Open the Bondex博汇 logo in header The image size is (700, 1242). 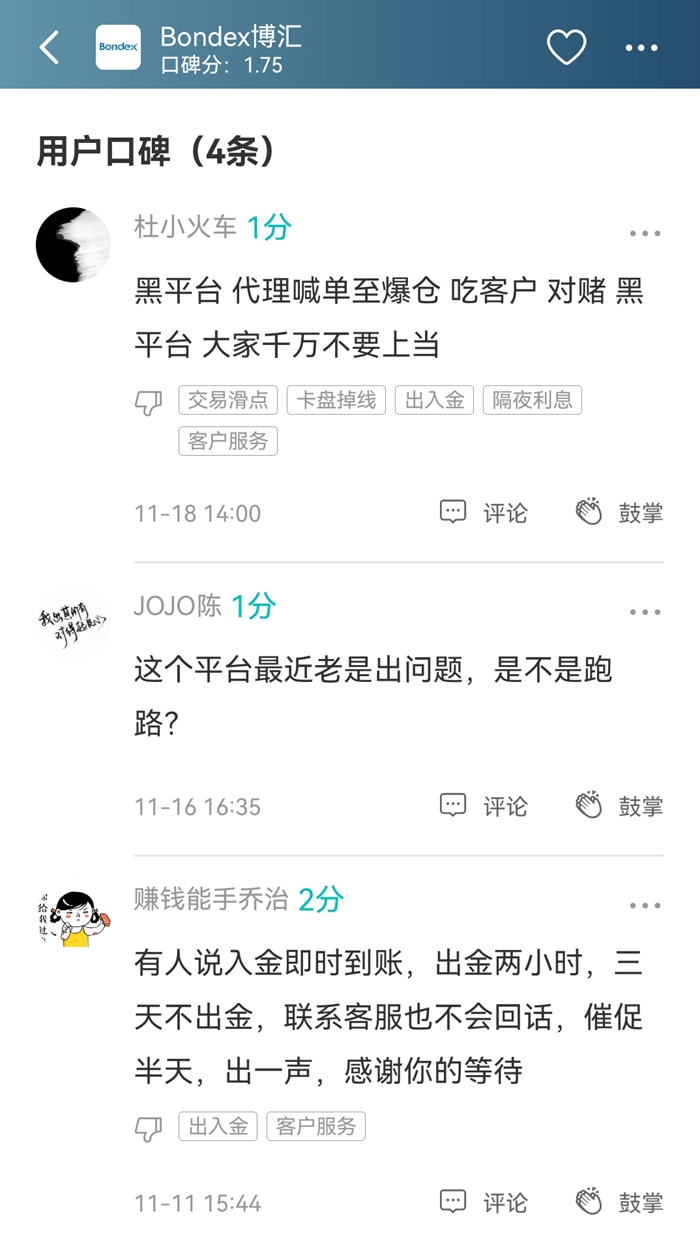[x=118, y=47]
